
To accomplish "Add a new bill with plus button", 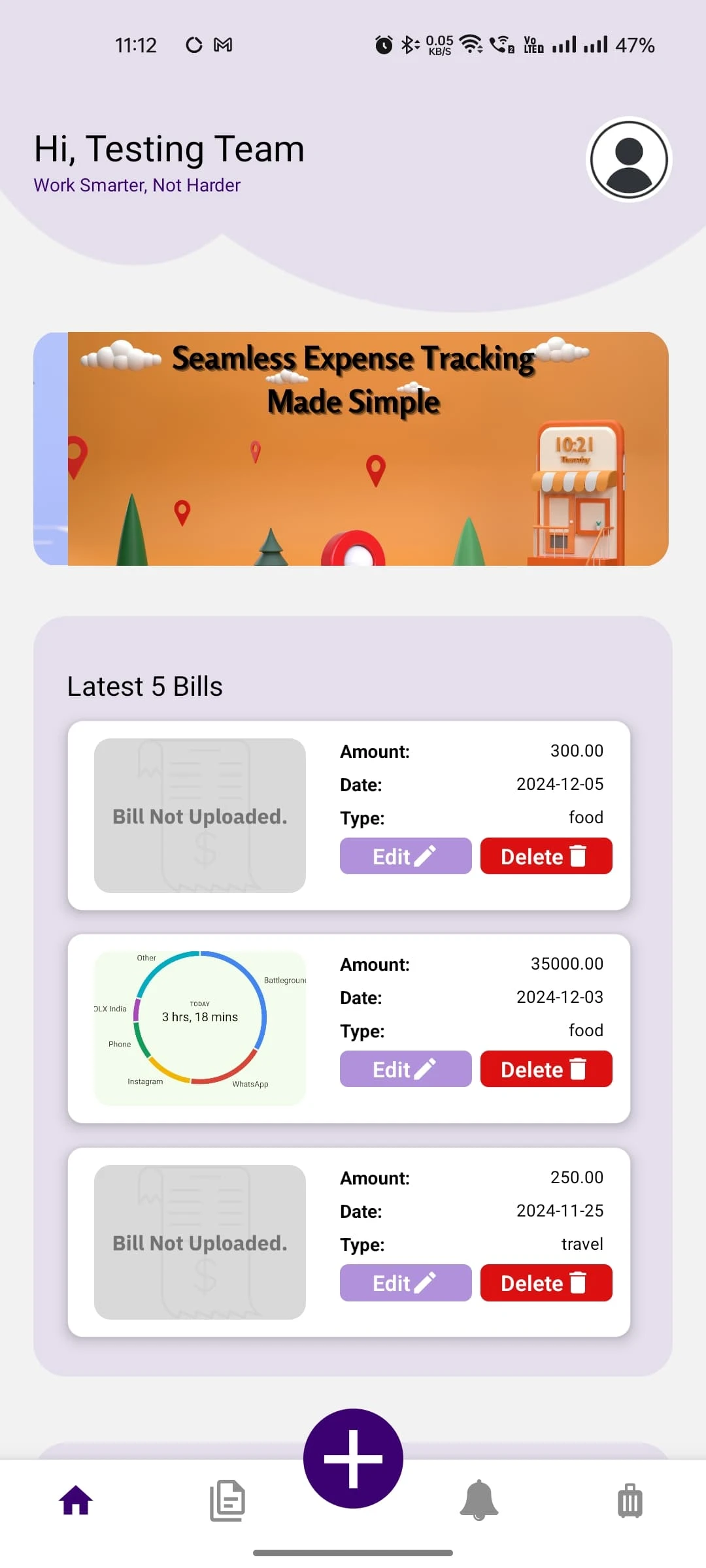I will [x=353, y=1458].
